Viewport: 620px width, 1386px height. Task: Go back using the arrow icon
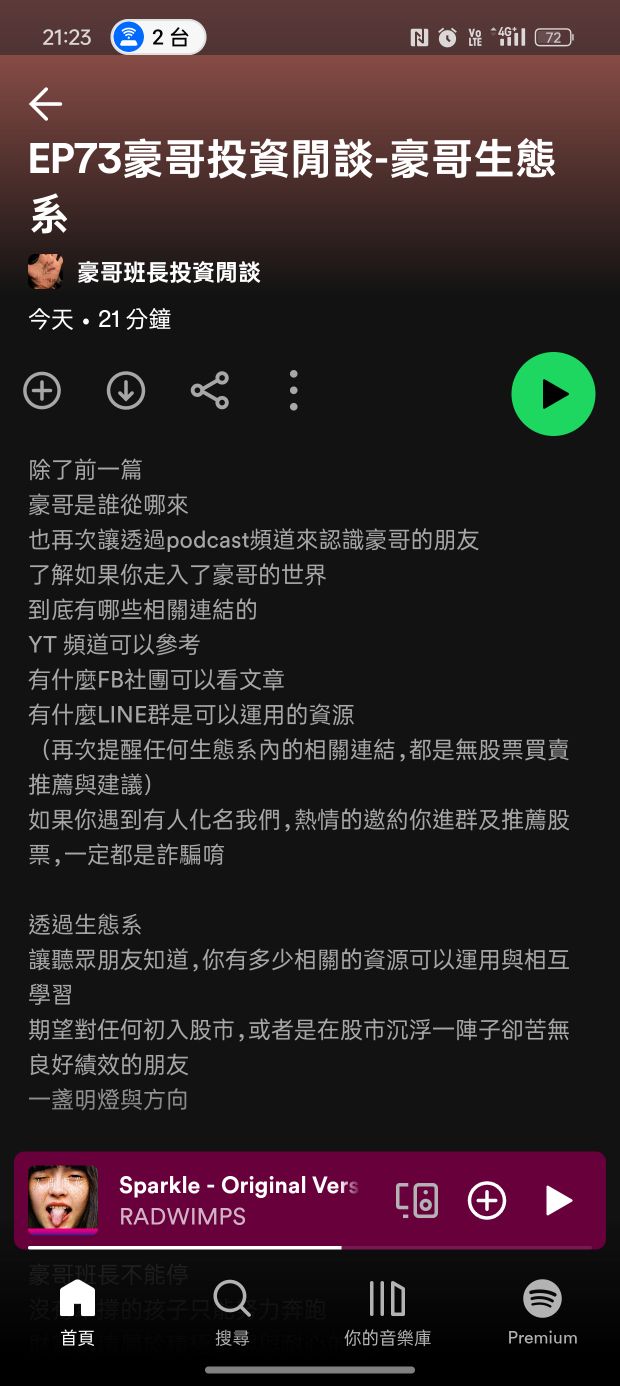(x=45, y=104)
